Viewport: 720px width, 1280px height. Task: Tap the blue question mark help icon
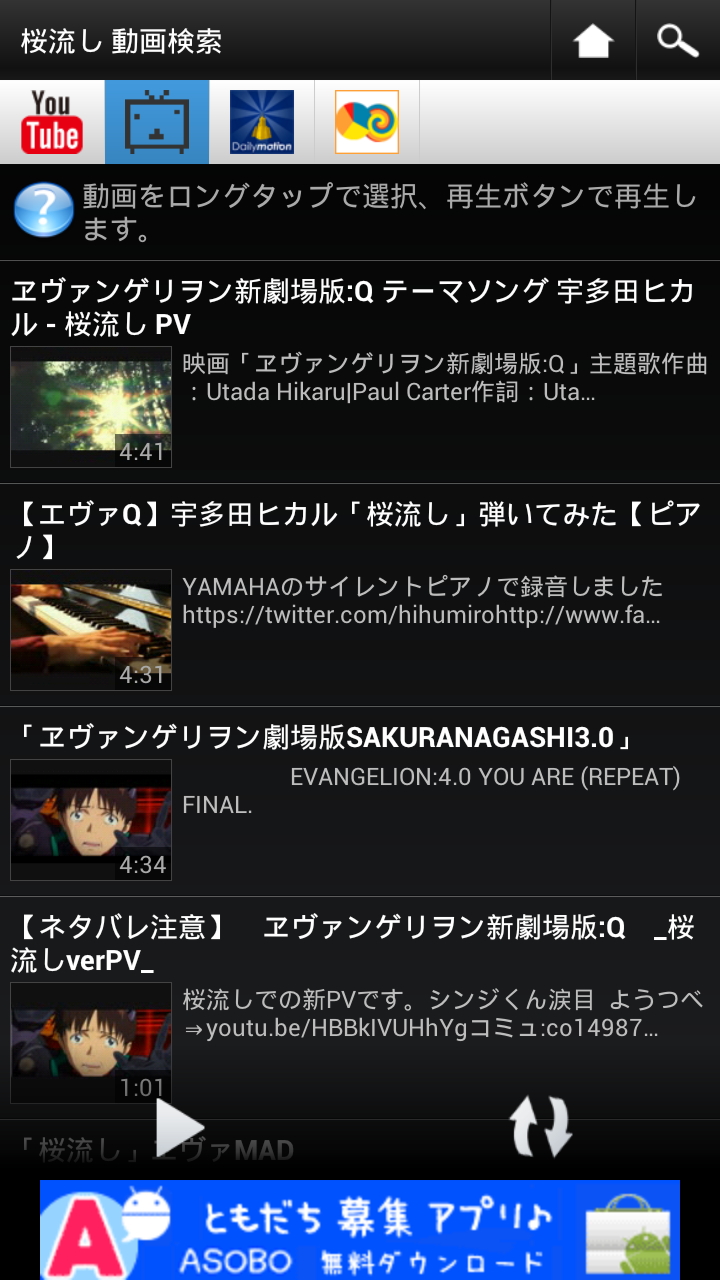point(43,211)
